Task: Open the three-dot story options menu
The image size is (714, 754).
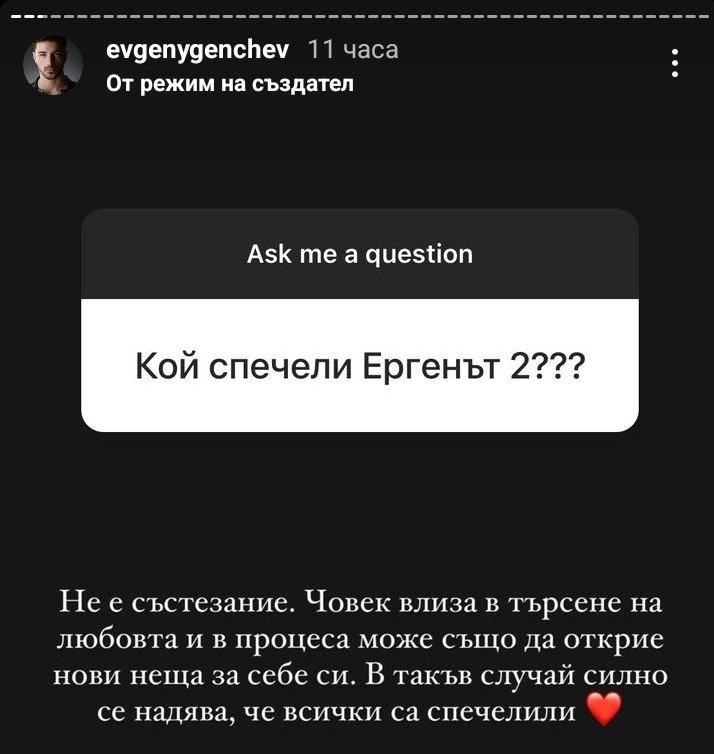Action: 675,63
